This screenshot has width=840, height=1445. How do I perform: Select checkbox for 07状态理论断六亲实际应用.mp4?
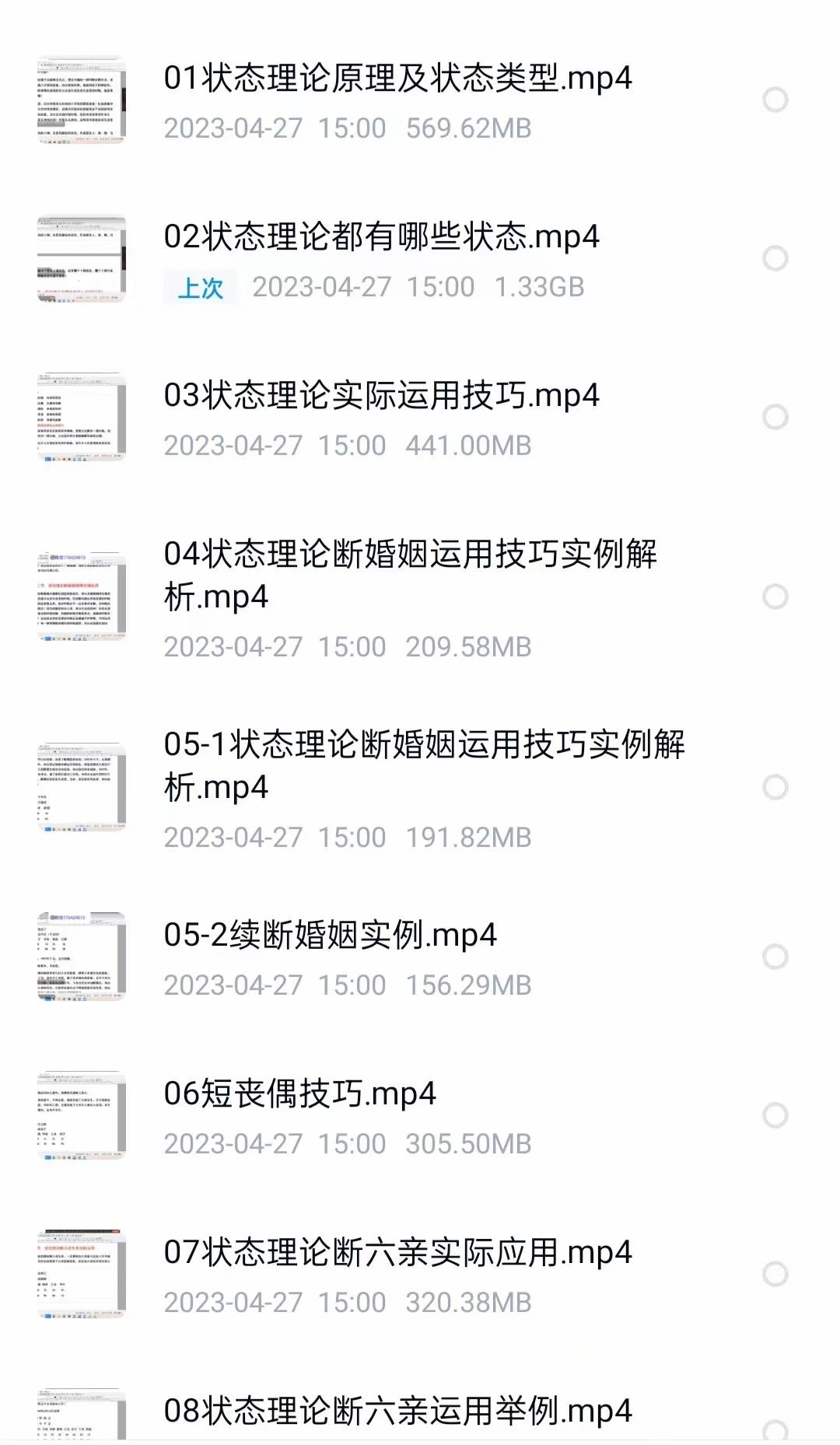coord(775,1274)
